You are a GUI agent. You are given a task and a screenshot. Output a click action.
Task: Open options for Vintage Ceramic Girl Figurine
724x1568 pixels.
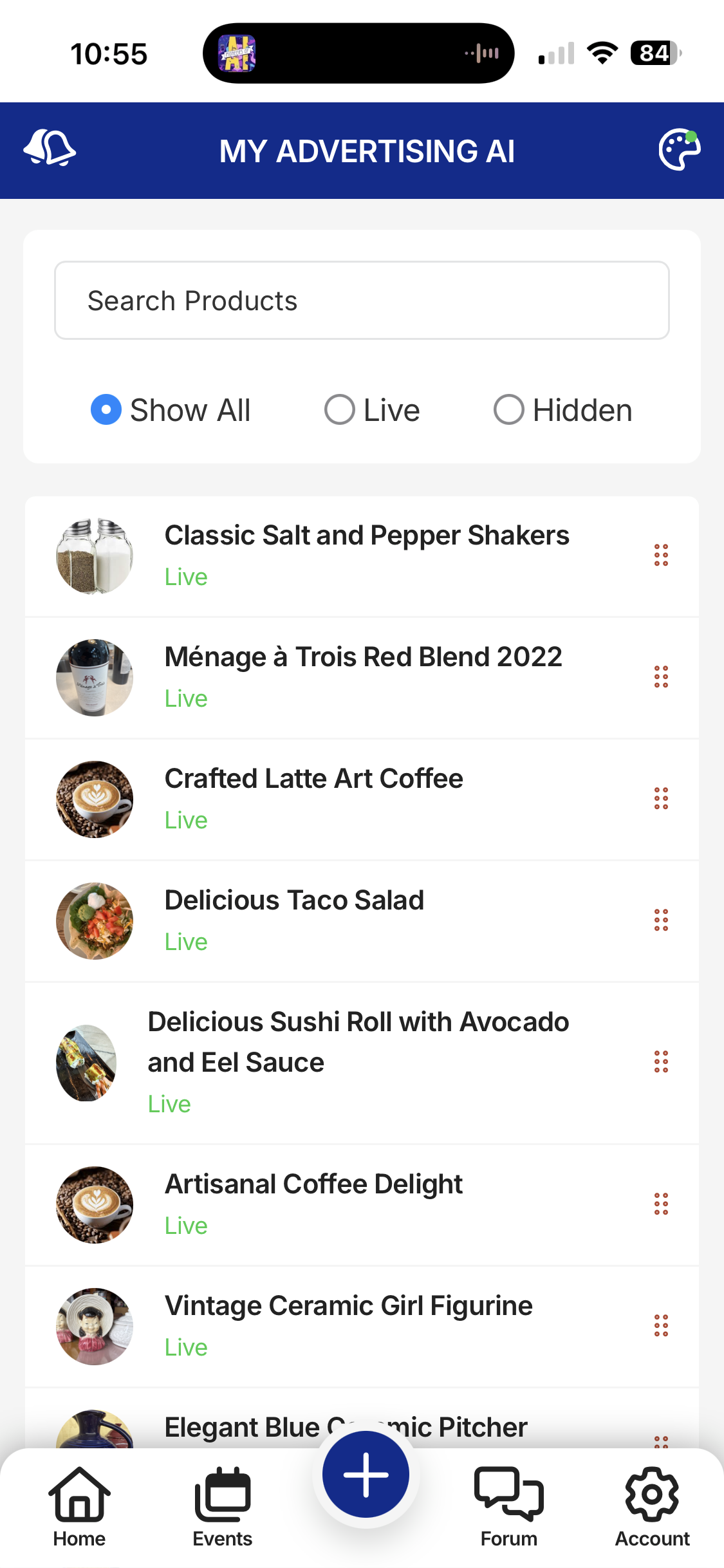point(661,1325)
